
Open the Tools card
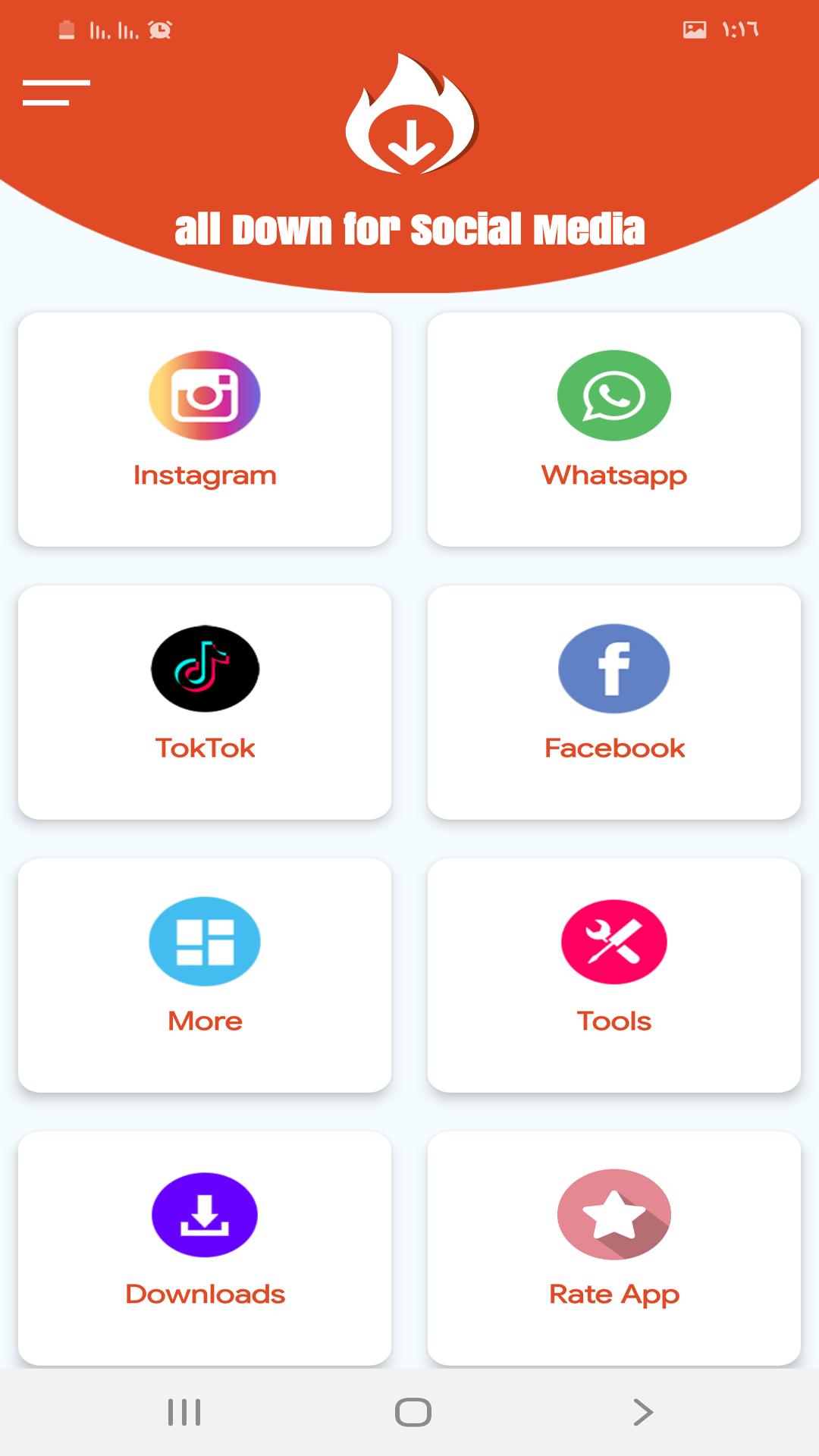click(614, 975)
